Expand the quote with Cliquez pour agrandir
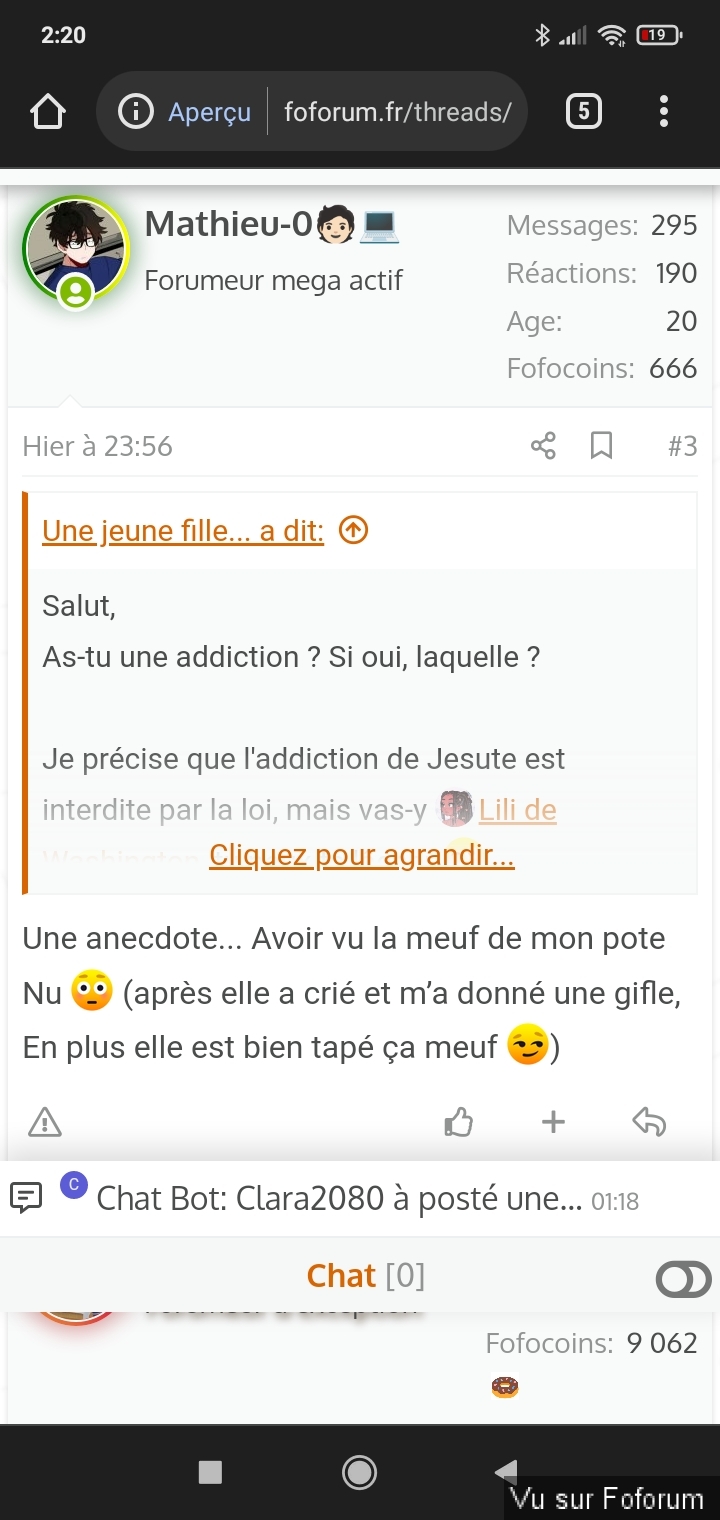720x1520 pixels. click(x=361, y=856)
